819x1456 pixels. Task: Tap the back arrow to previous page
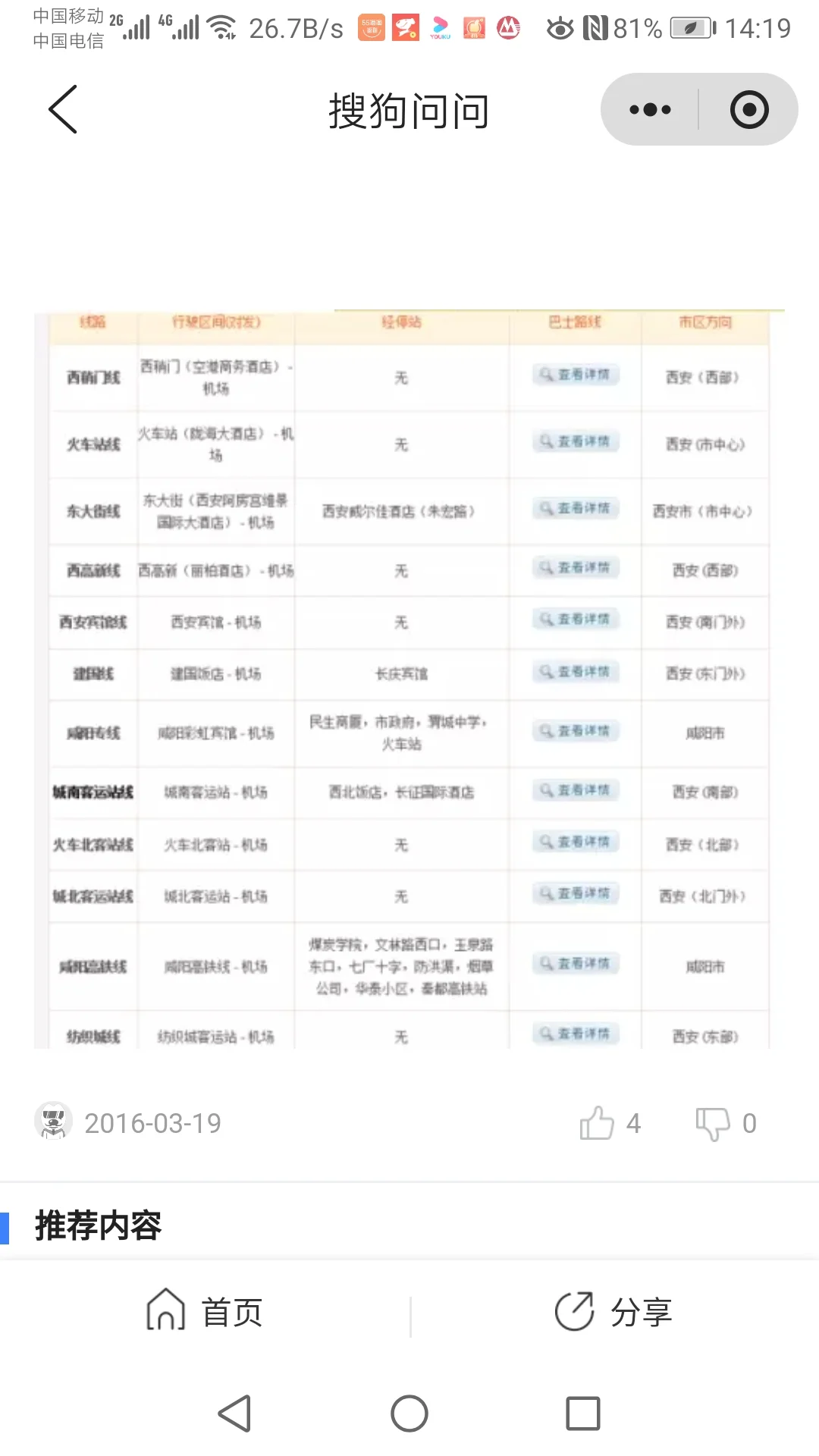click(x=63, y=108)
